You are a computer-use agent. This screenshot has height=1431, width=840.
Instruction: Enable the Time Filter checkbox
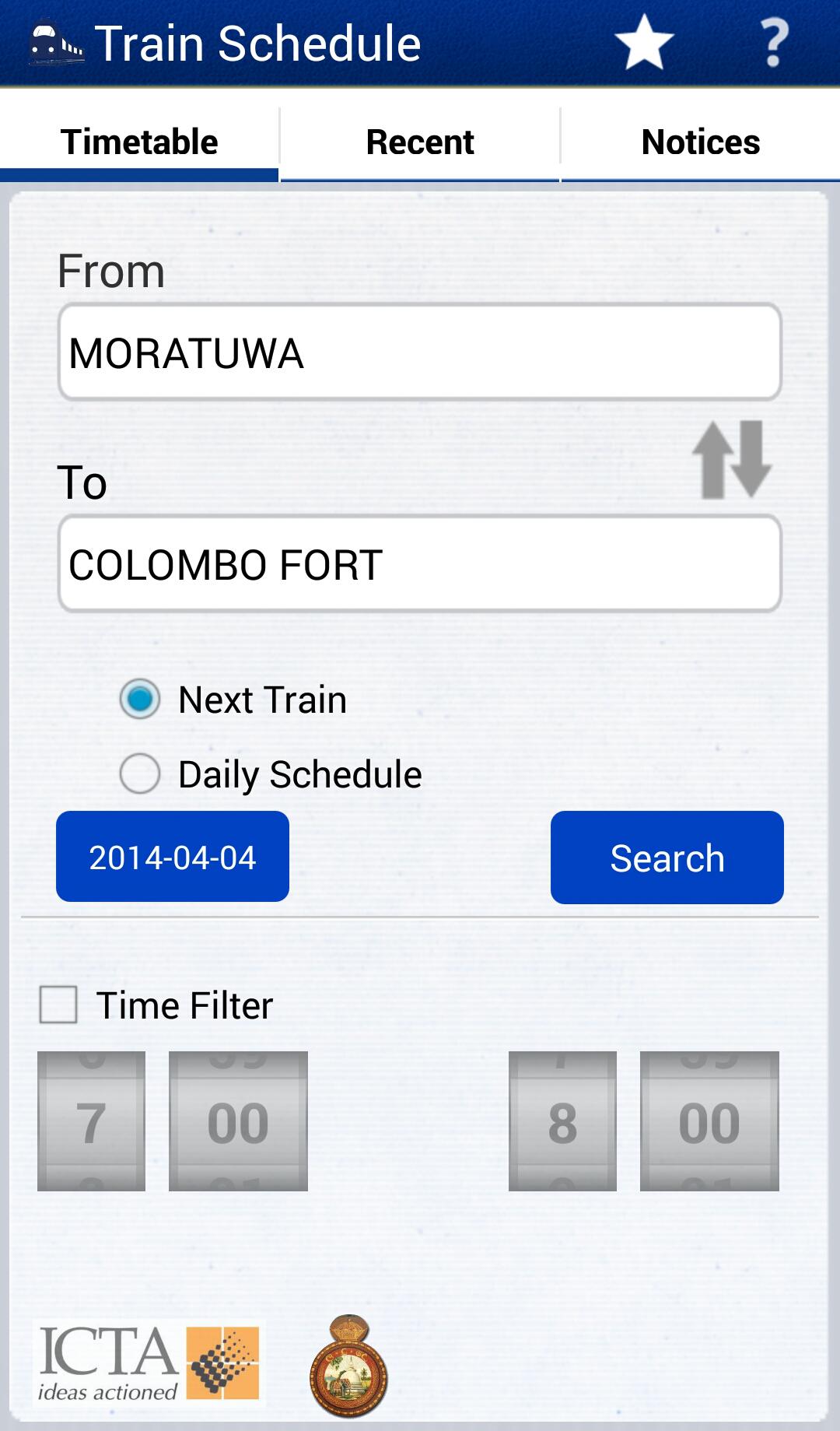tap(58, 1005)
